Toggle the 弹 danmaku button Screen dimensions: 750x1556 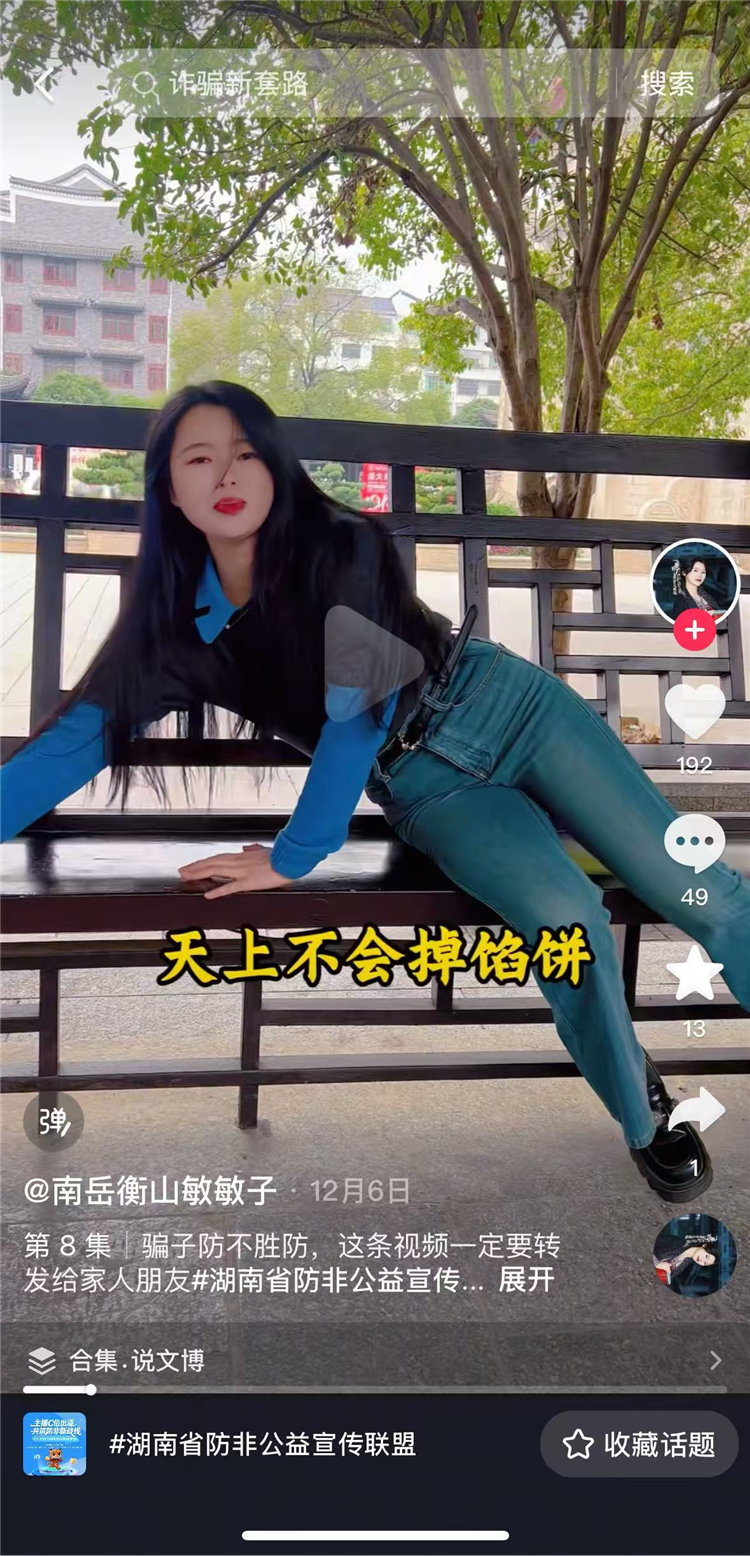(53, 1121)
